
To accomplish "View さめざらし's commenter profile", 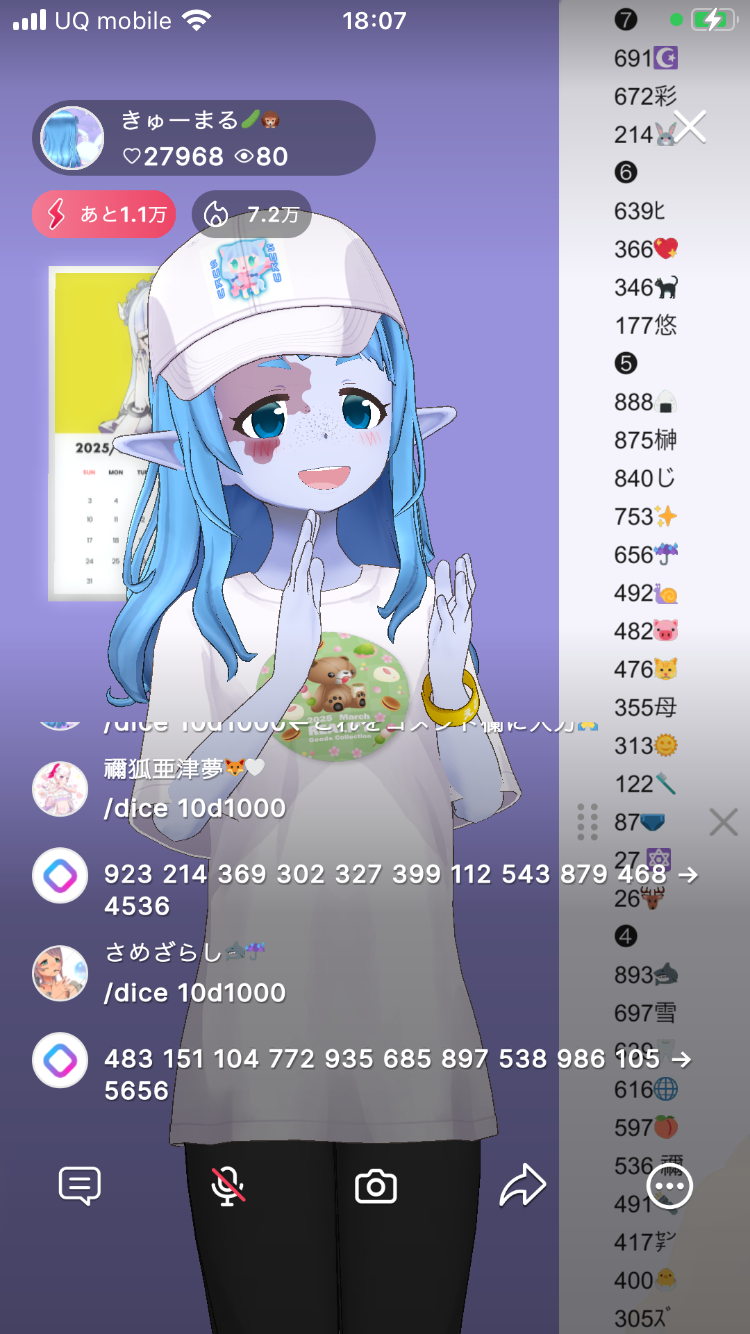I will [60, 974].
